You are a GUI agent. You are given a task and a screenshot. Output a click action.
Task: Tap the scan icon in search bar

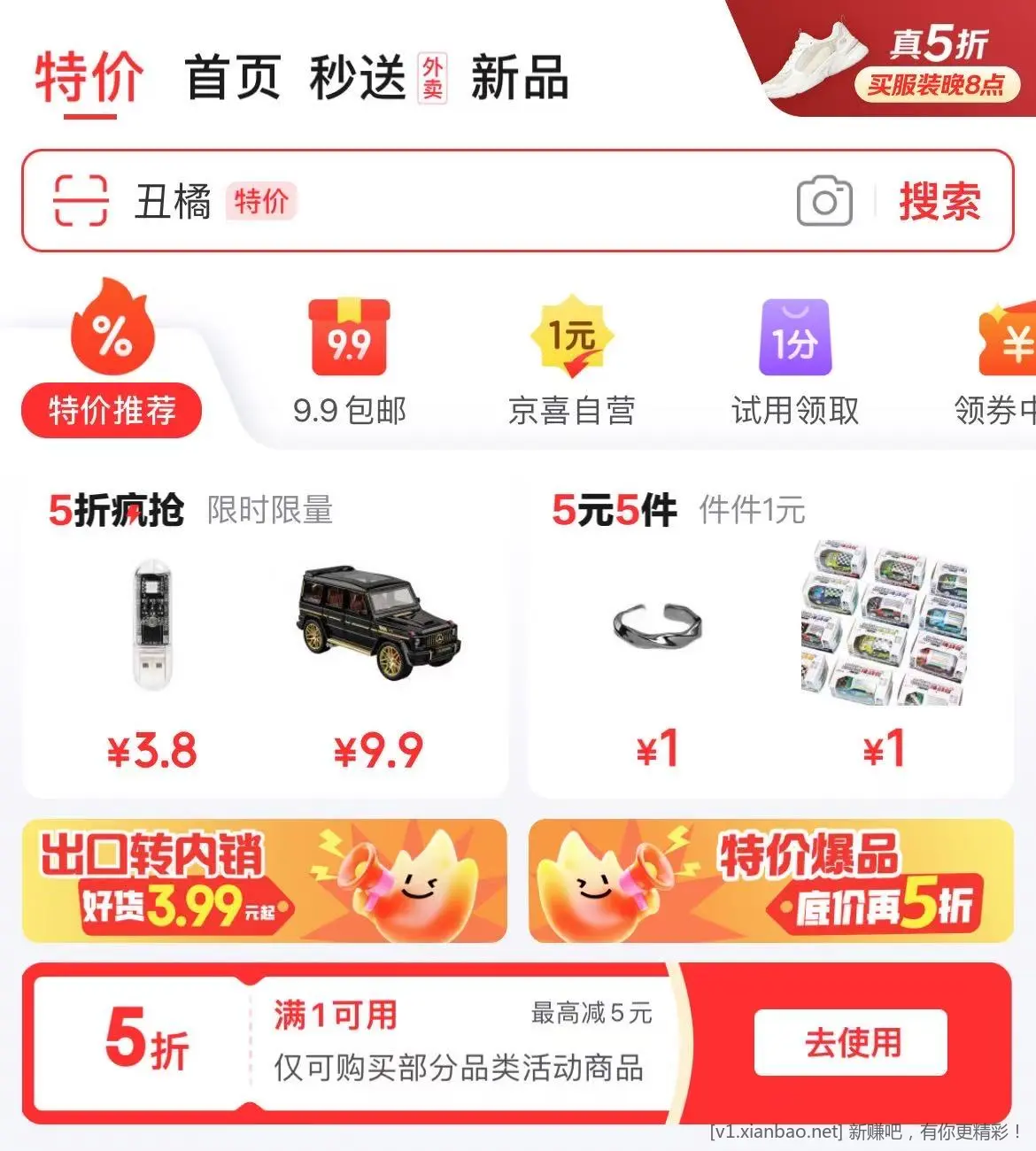click(81, 201)
